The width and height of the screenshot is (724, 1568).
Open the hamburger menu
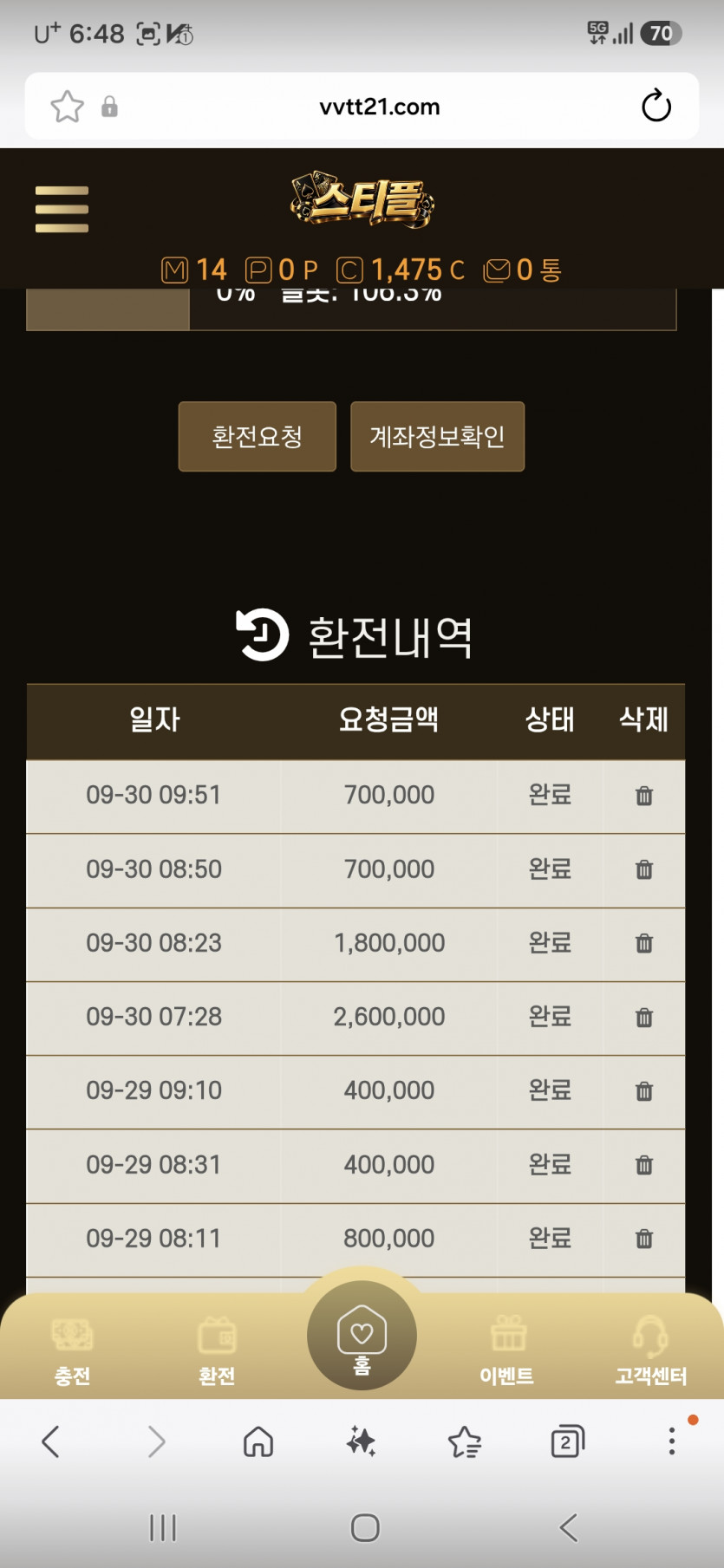[x=62, y=209]
